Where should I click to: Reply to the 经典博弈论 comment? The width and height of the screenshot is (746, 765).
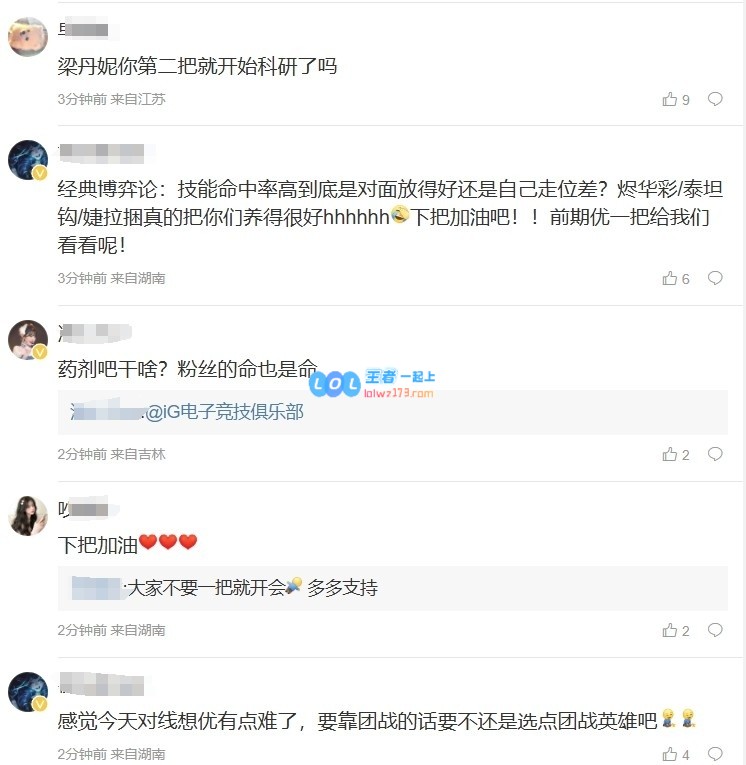coord(715,278)
